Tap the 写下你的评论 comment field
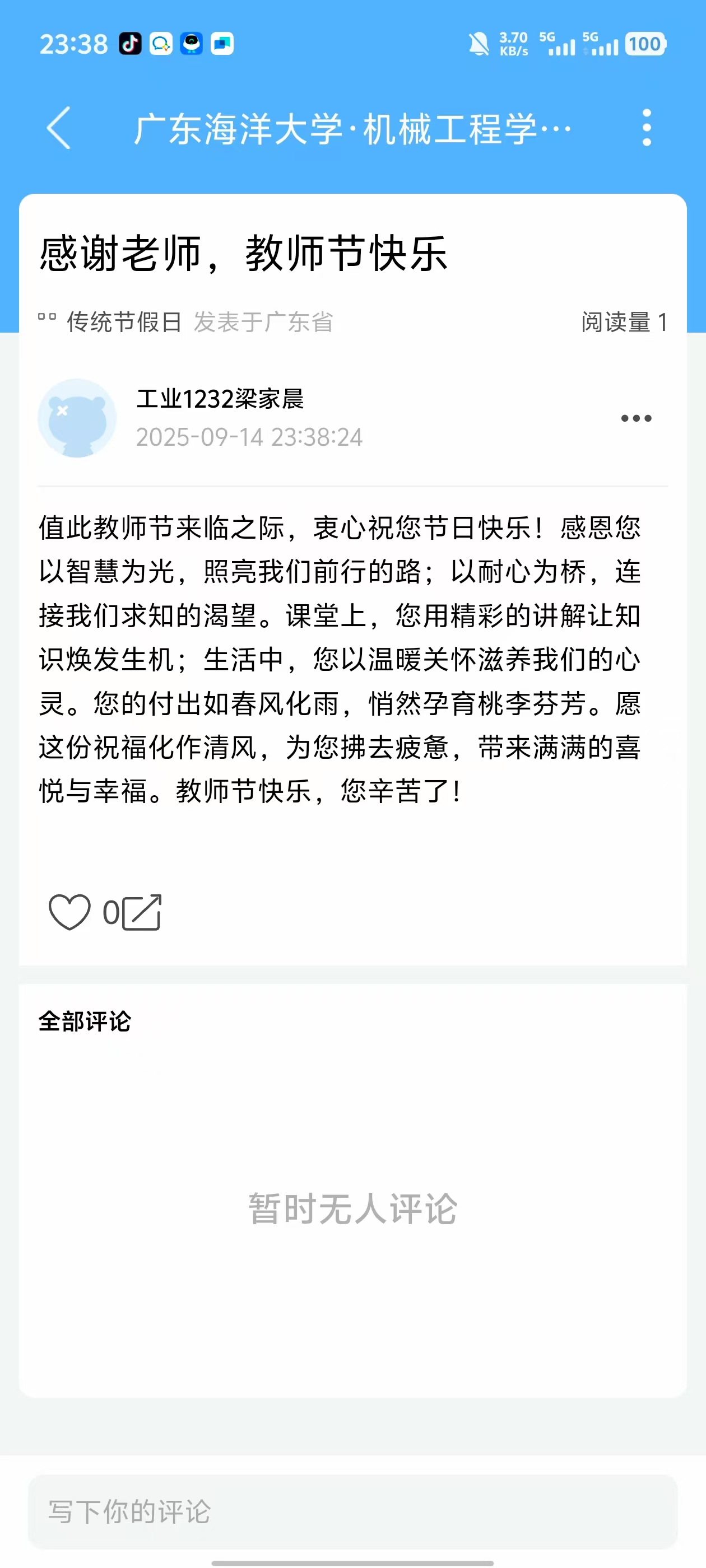The image size is (706, 1568). click(x=352, y=1511)
